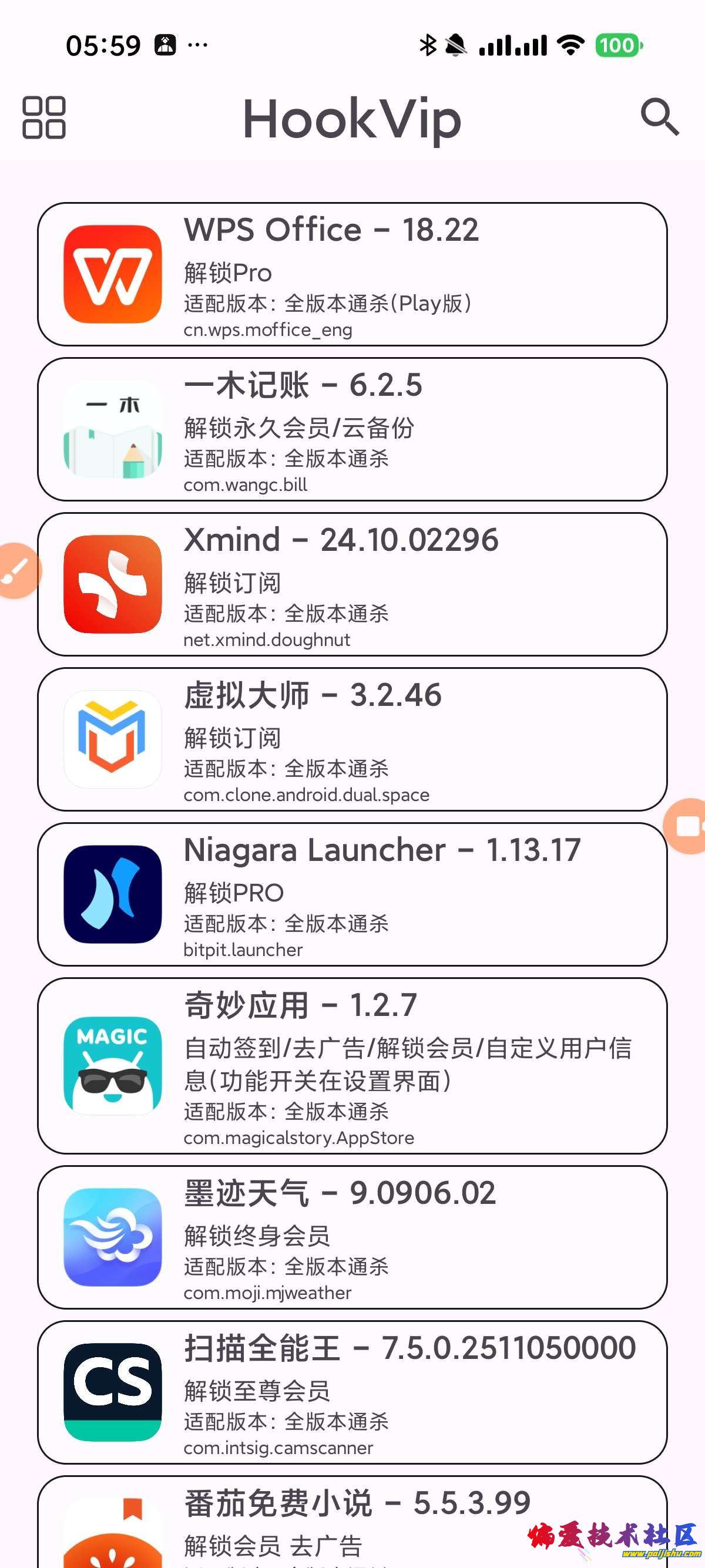
Task: Open the 扫描全能王 card details
Action: point(352,1394)
